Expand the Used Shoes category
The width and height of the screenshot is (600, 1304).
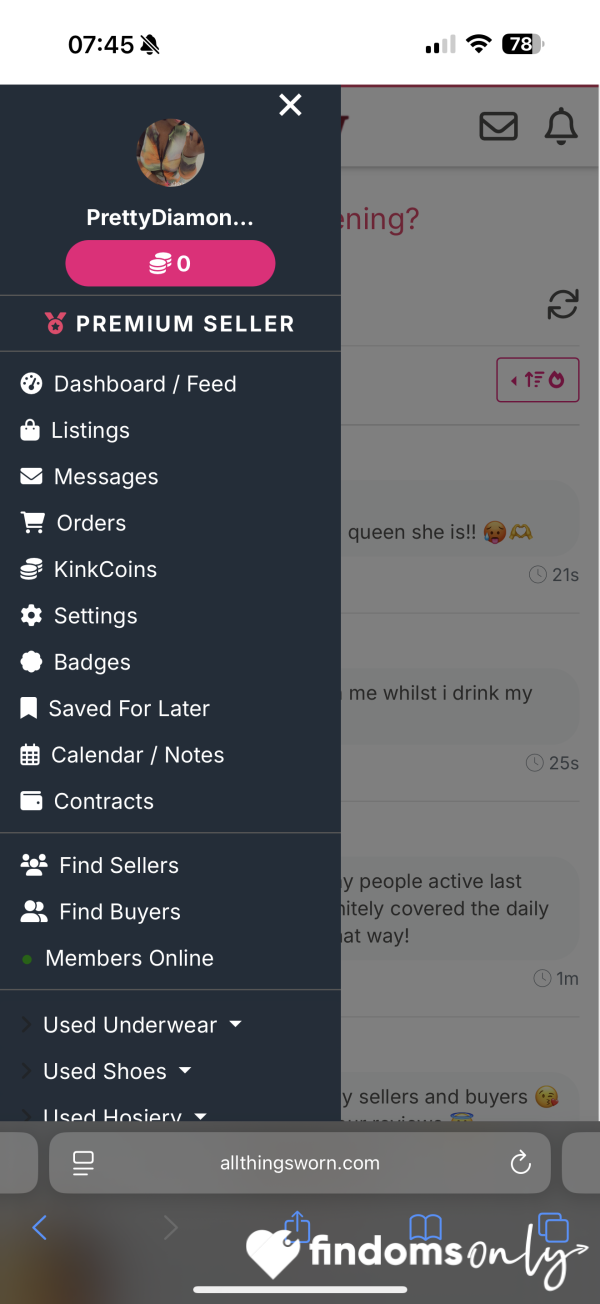tap(107, 1071)
